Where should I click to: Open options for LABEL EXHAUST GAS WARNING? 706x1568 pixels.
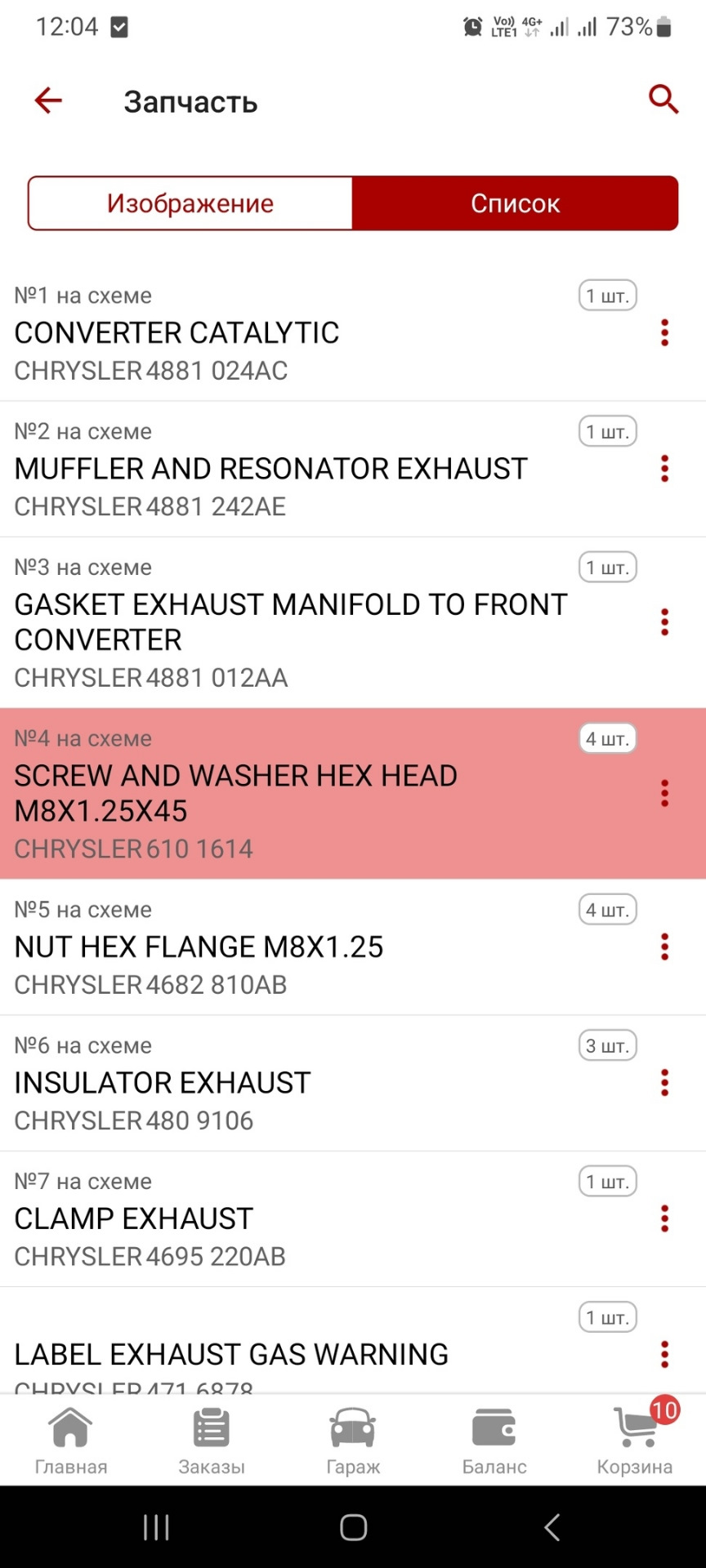[x=664, y=1354]
